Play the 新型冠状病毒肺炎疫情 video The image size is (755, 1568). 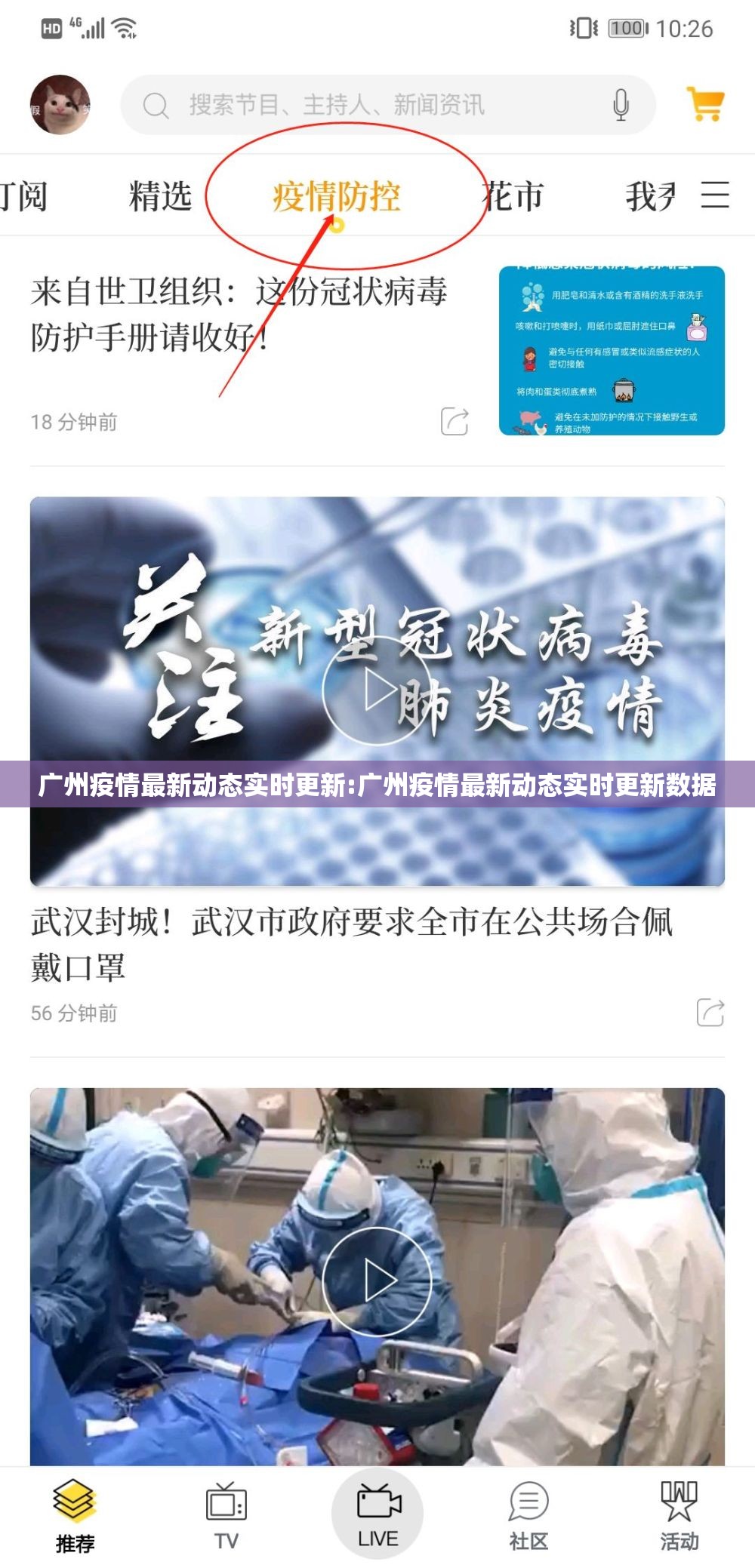pyautogui.click(x=377, y=690)
